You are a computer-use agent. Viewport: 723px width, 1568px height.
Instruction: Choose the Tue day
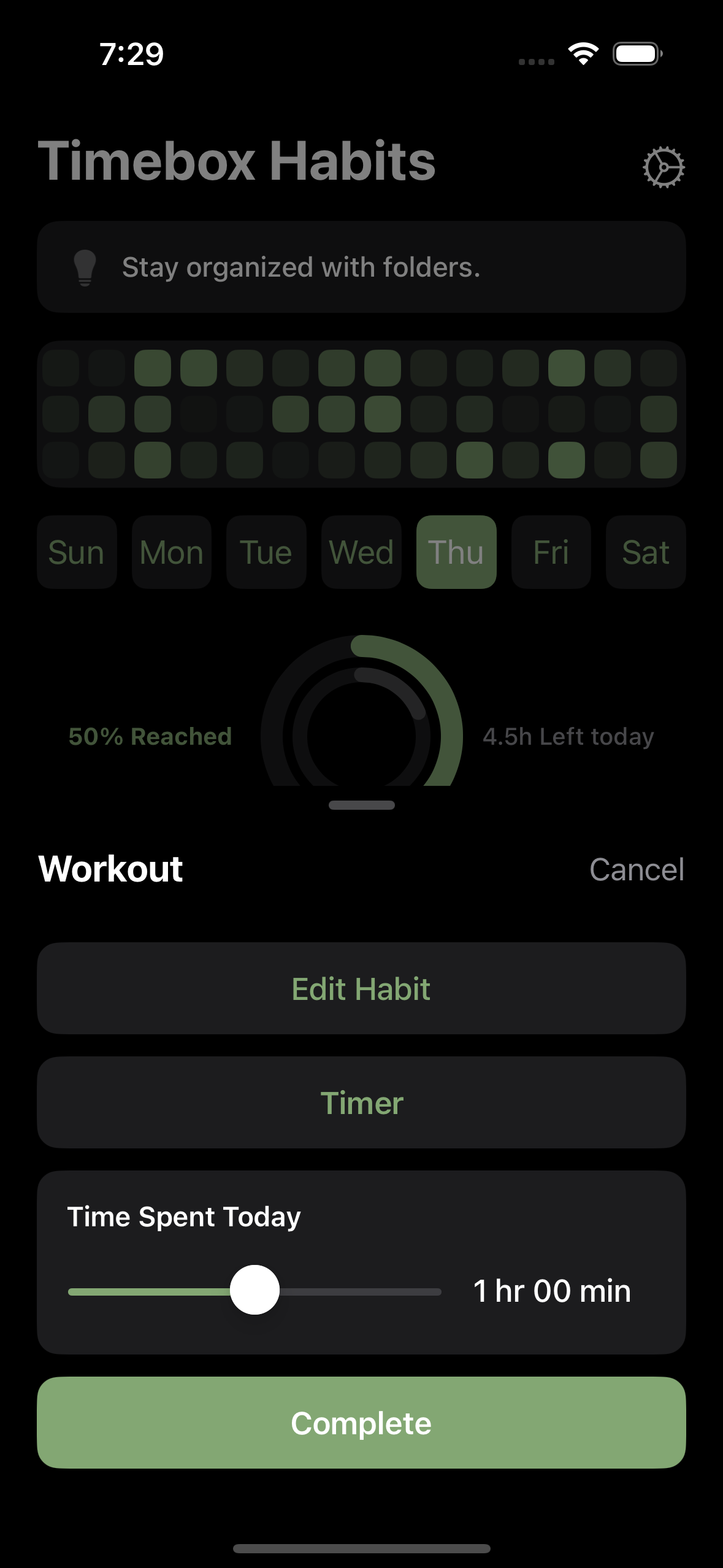click(x=266, y=552)
